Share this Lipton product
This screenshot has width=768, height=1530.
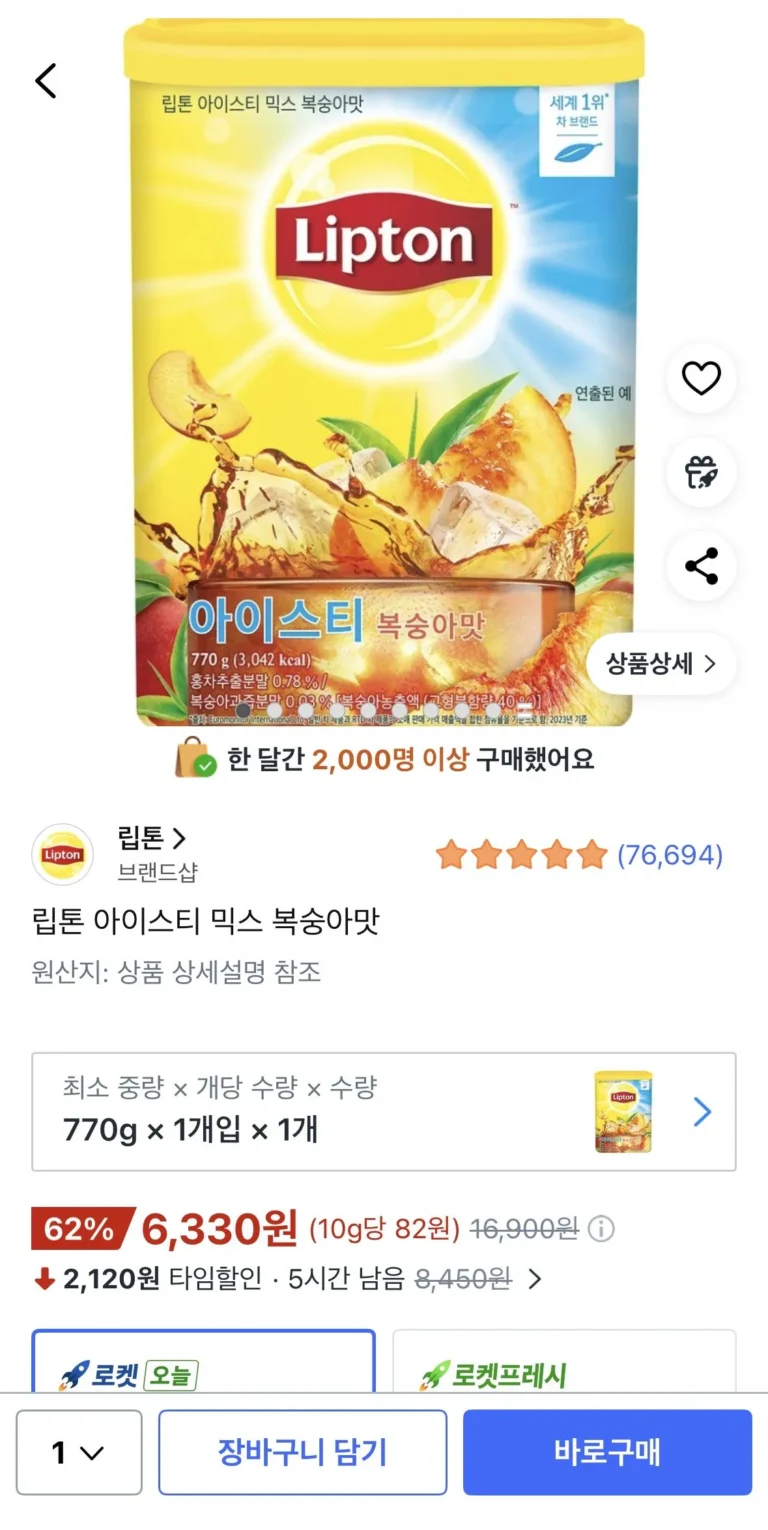pyautogui.click(x=701, y=566)
